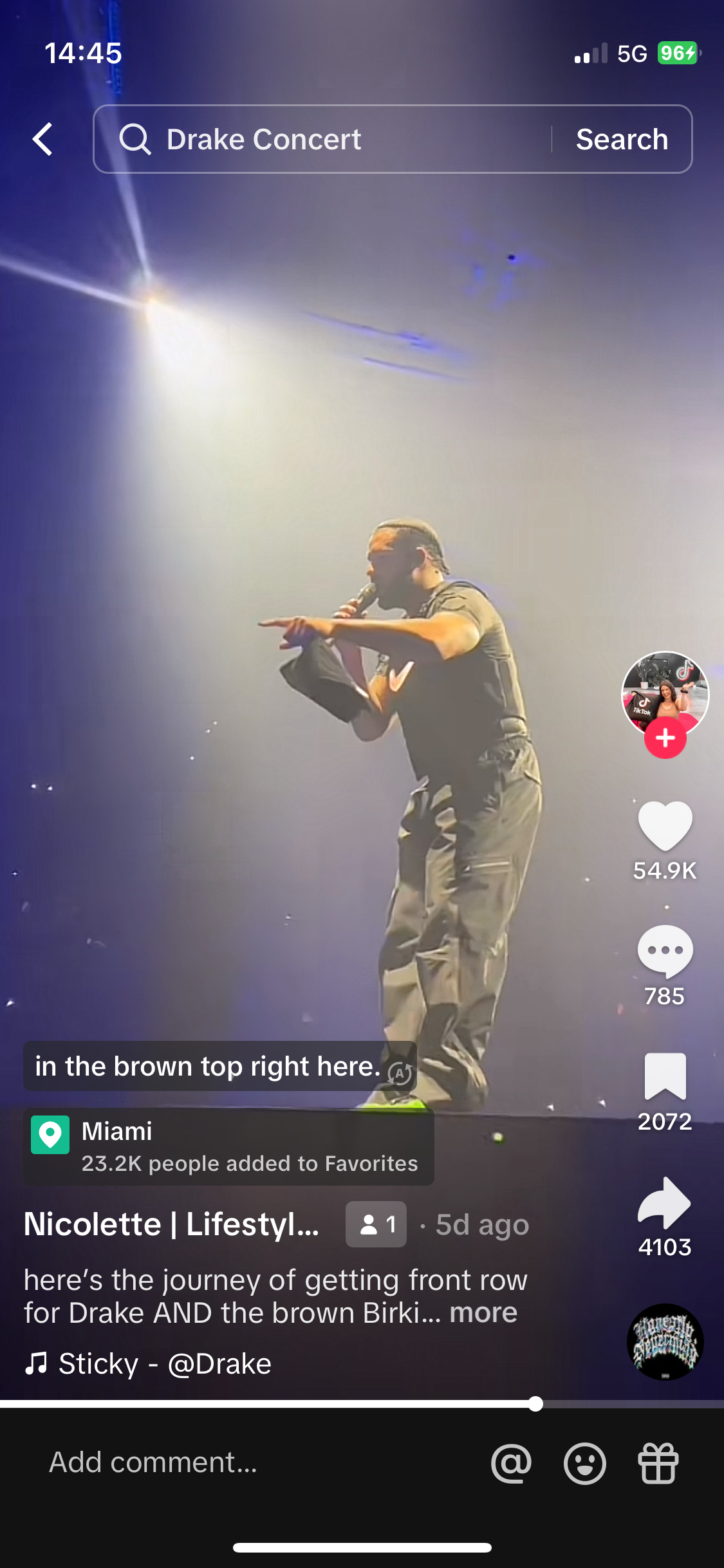The height and width of the screenshot is (1568, 724).
Task: Open the creator's profile picture
Action: pos(665,693)
